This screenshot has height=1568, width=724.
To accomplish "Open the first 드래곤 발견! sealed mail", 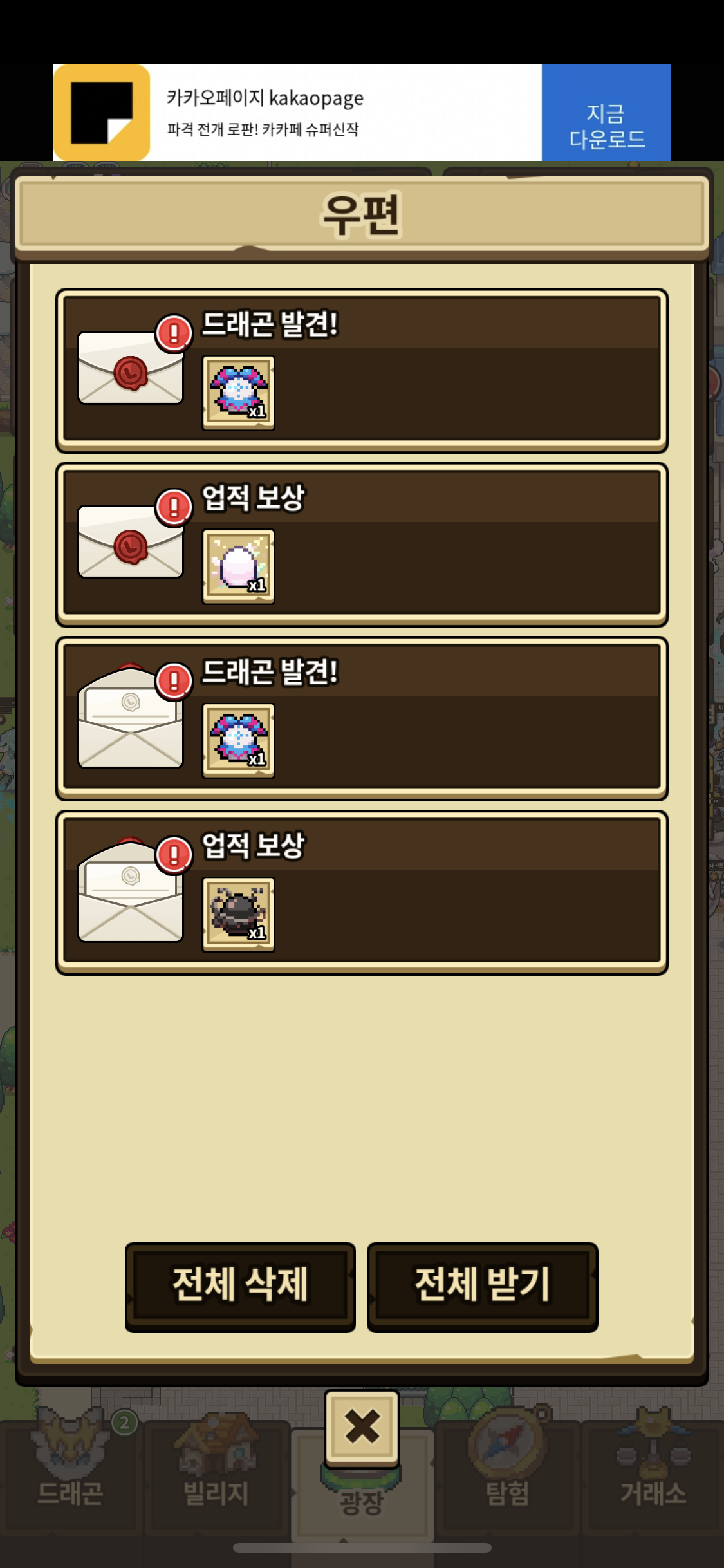I will pos(362,370).
